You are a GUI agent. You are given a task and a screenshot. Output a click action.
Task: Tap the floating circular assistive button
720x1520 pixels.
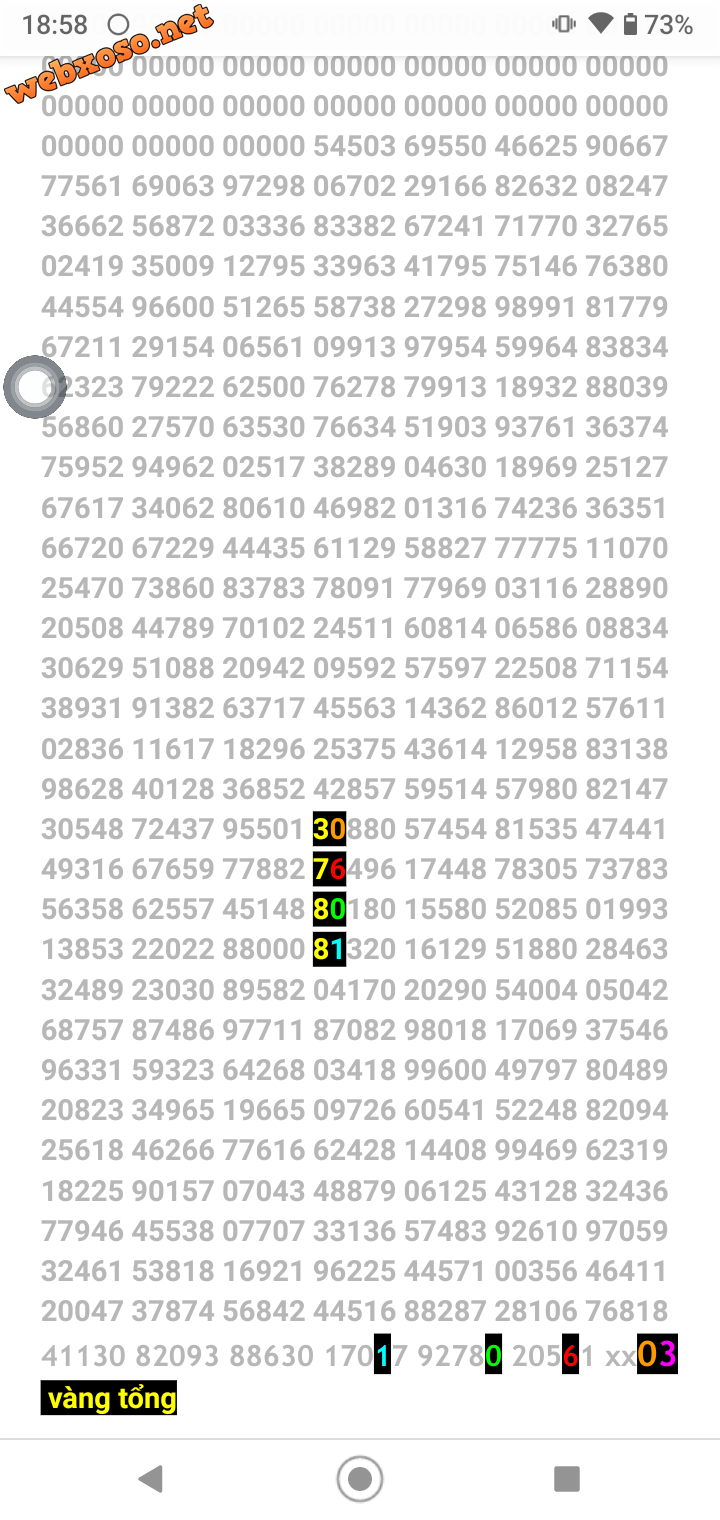pos(34,386)
